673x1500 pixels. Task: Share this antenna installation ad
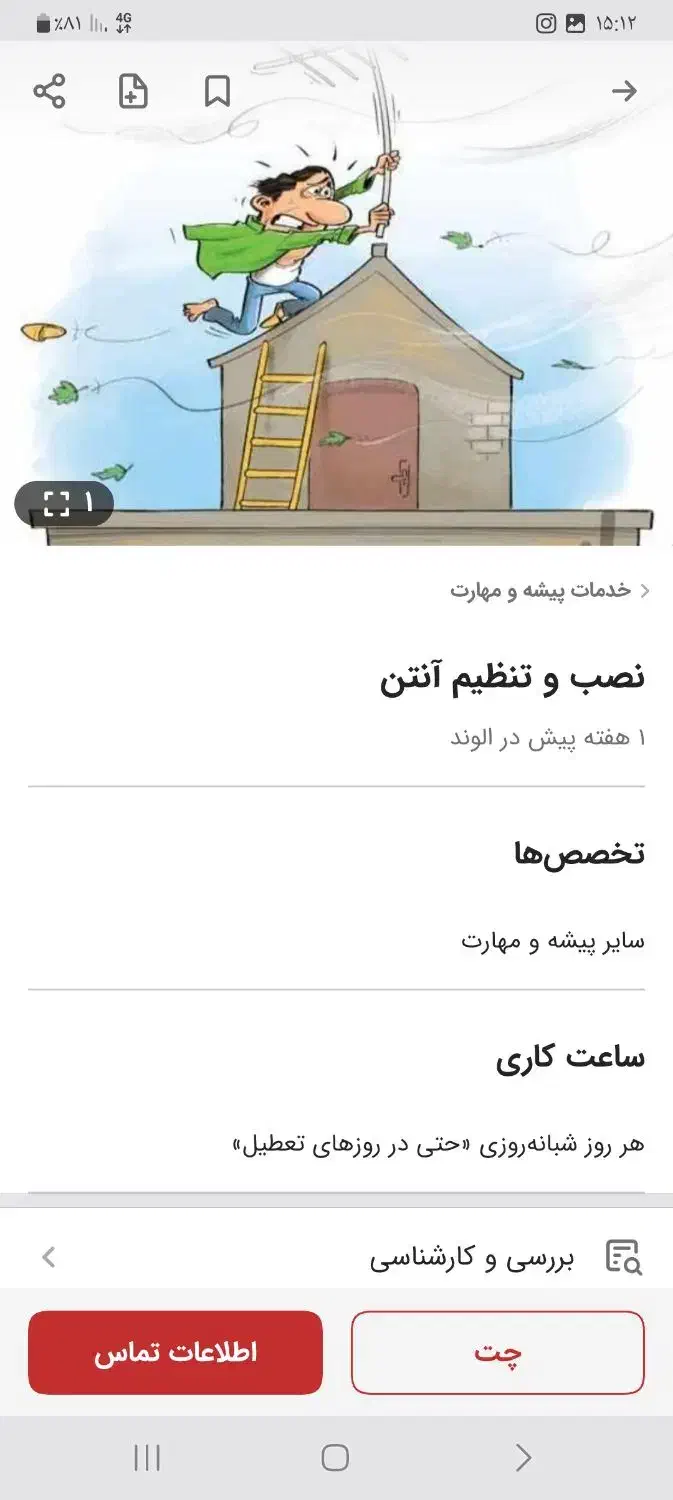point(49,92)
